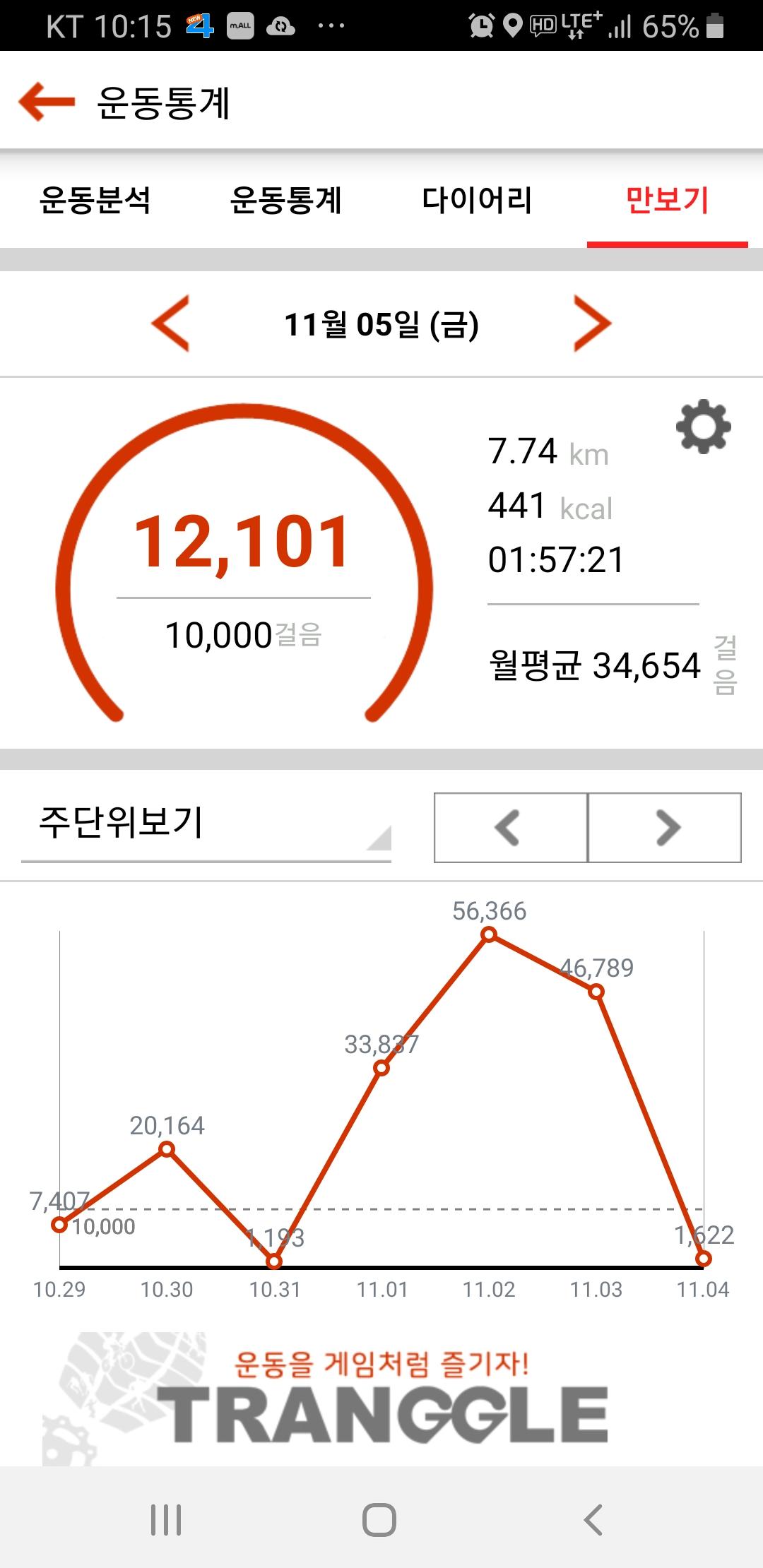Tap the system home button
Image resolution: width=763 pixels, height=1568 pixels.
379,1520
